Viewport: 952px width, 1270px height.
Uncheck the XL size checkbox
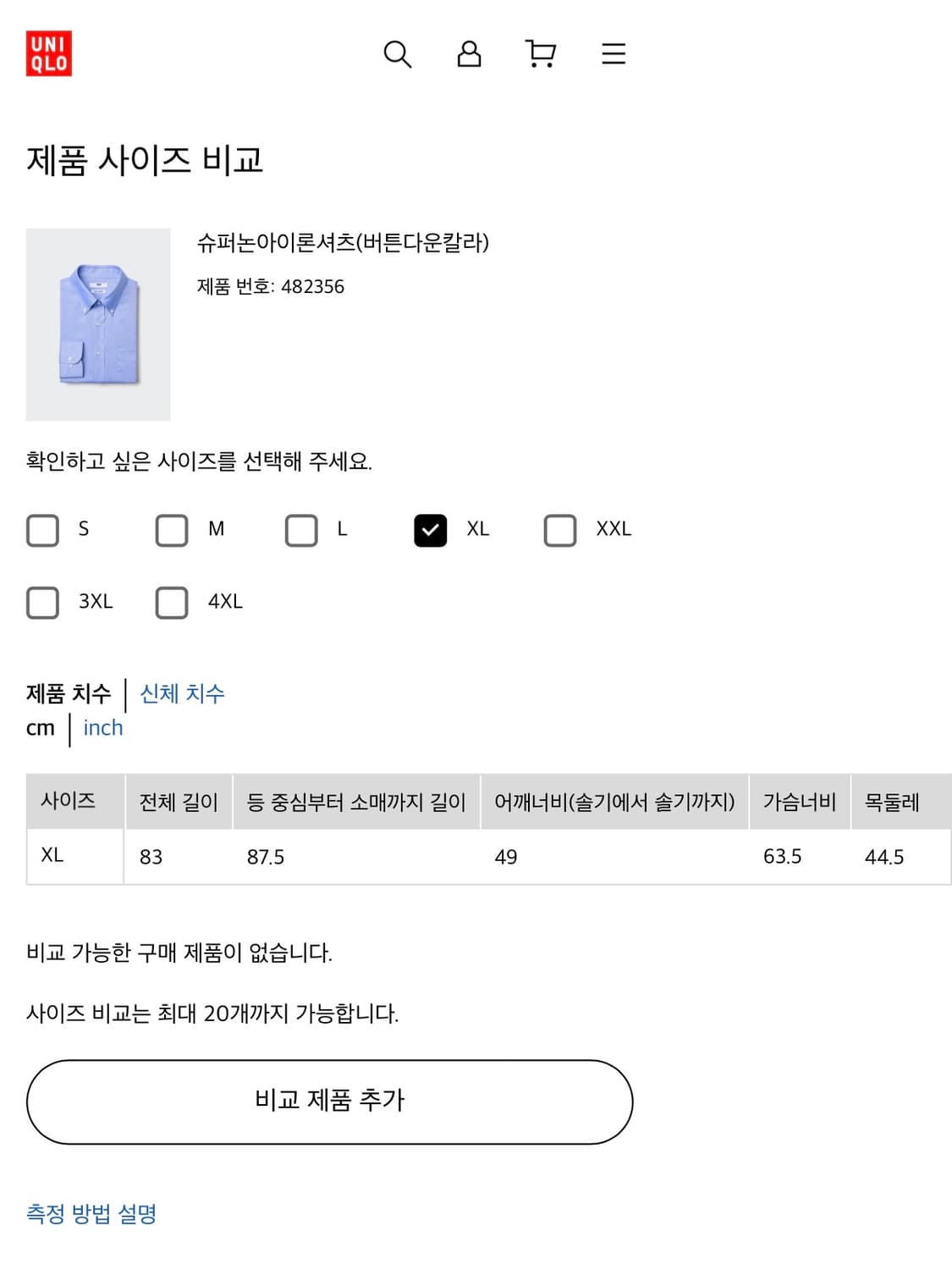tap(432, 531)
